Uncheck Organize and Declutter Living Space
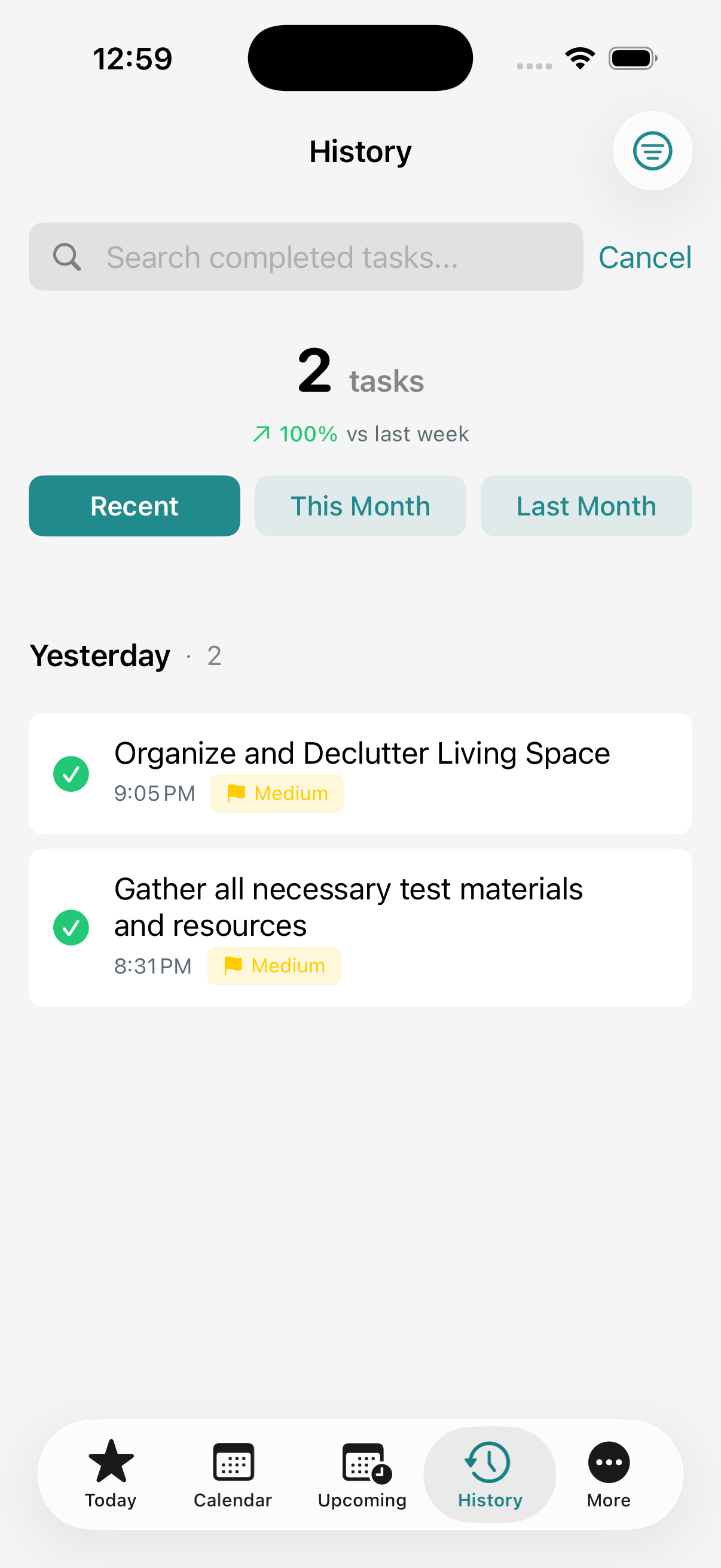This screenshot has width=721, height=1568. click(71, 774)
